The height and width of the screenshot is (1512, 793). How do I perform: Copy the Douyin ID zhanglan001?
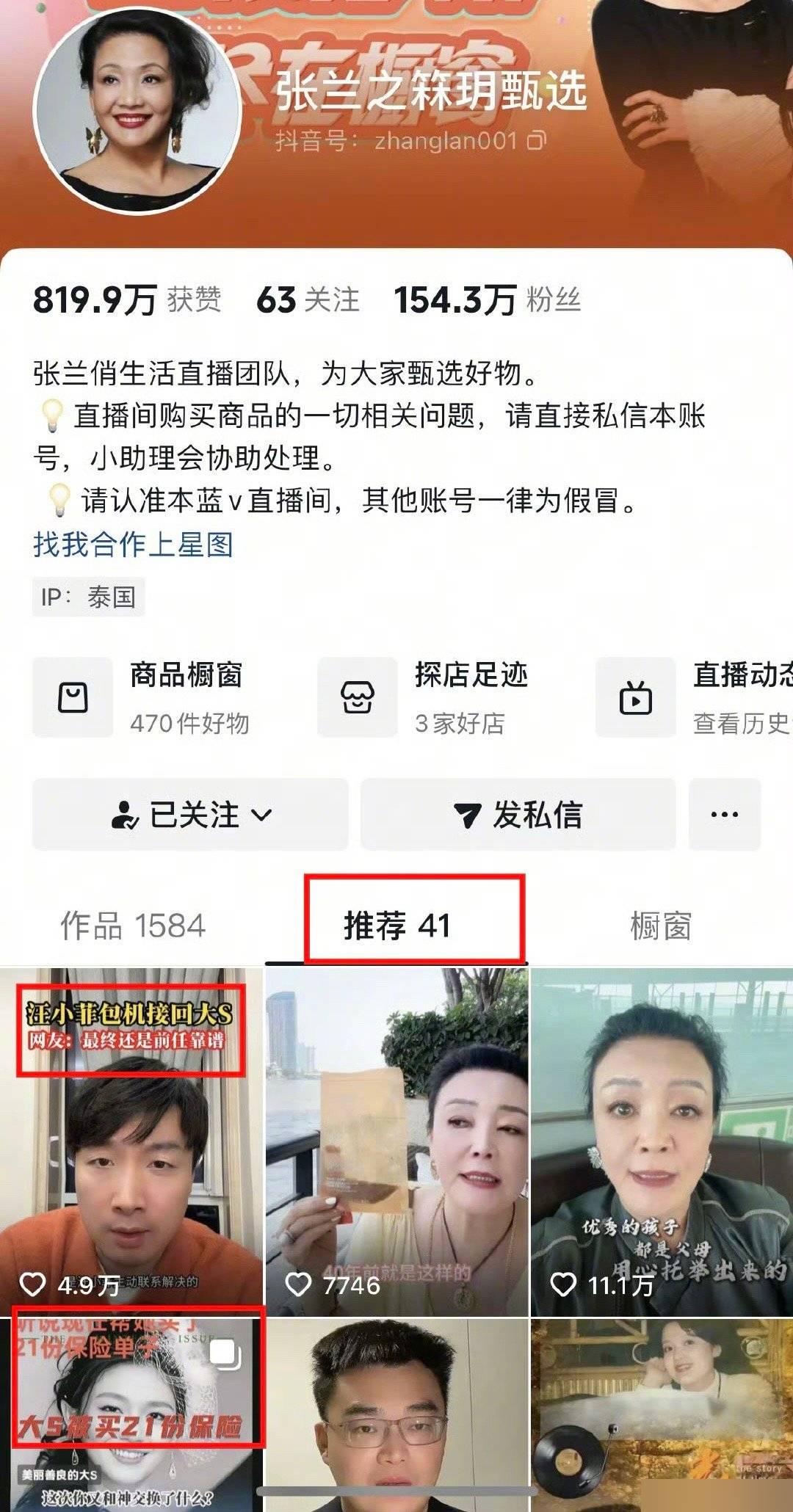(x=536, y=140)
